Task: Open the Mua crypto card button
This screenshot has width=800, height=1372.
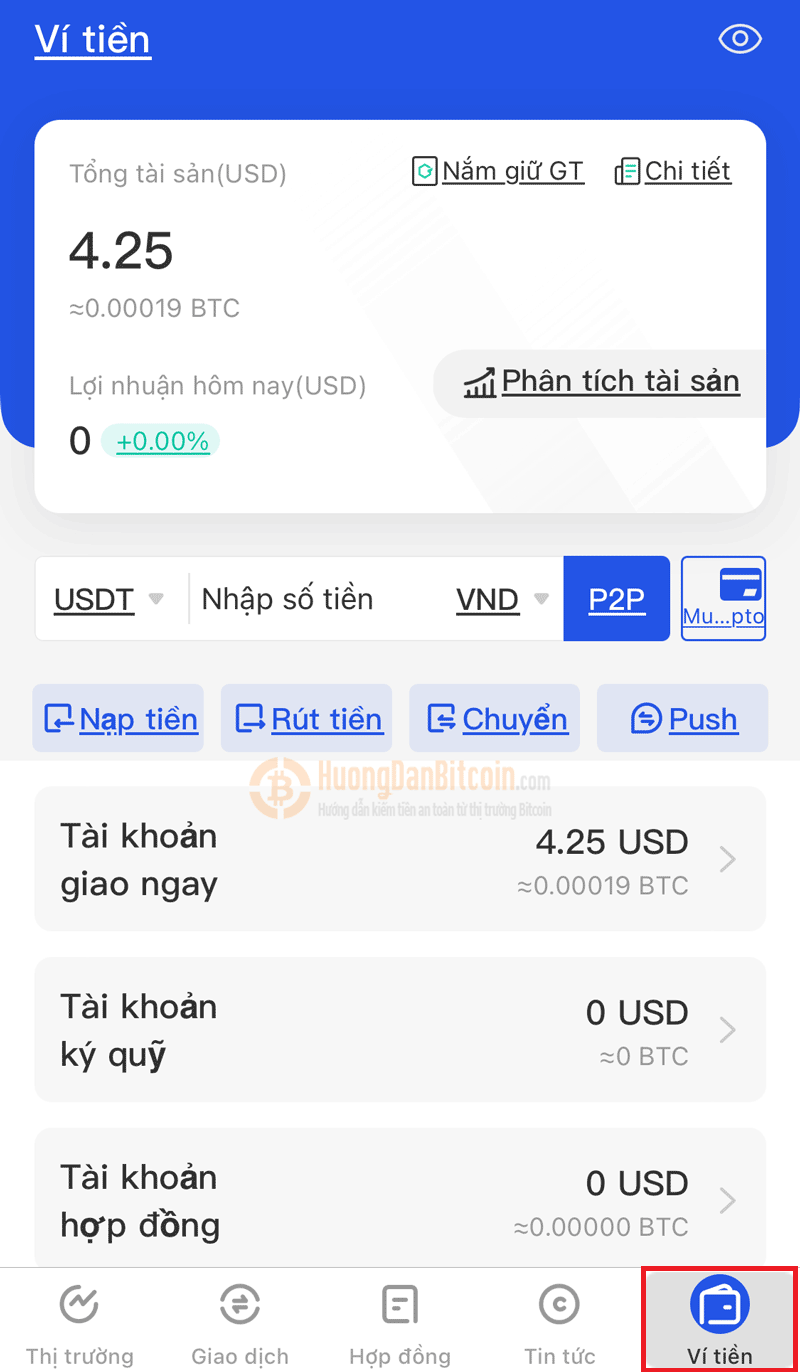Action: (723, 598)
